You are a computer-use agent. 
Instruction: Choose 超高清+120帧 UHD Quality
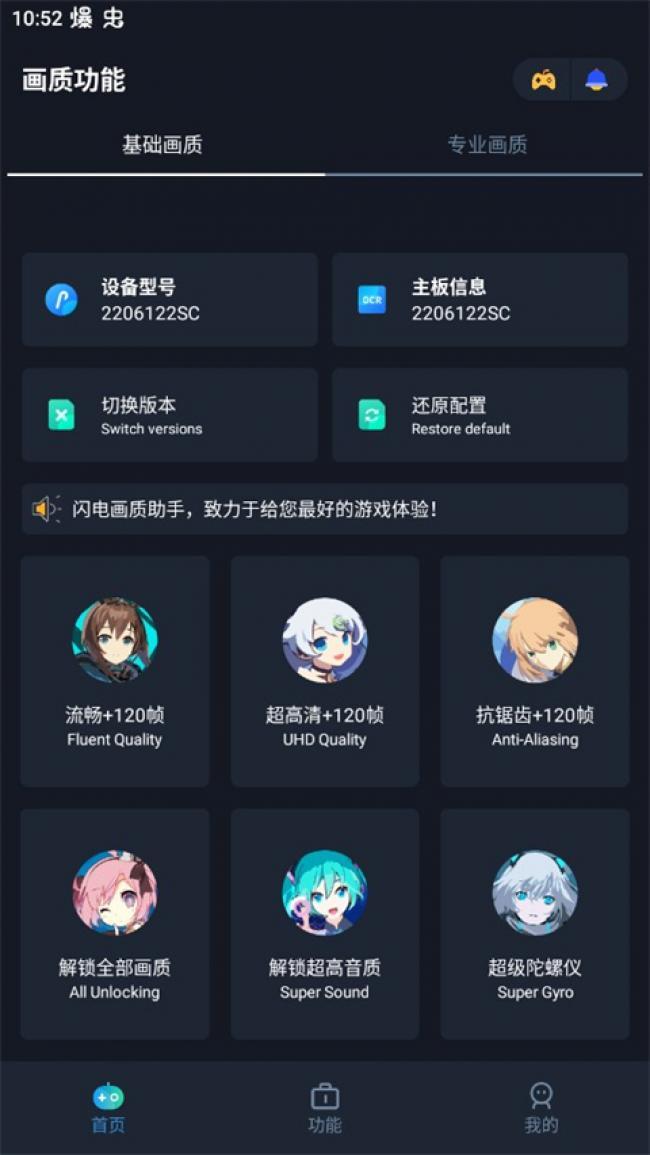(x=325, y=672)
